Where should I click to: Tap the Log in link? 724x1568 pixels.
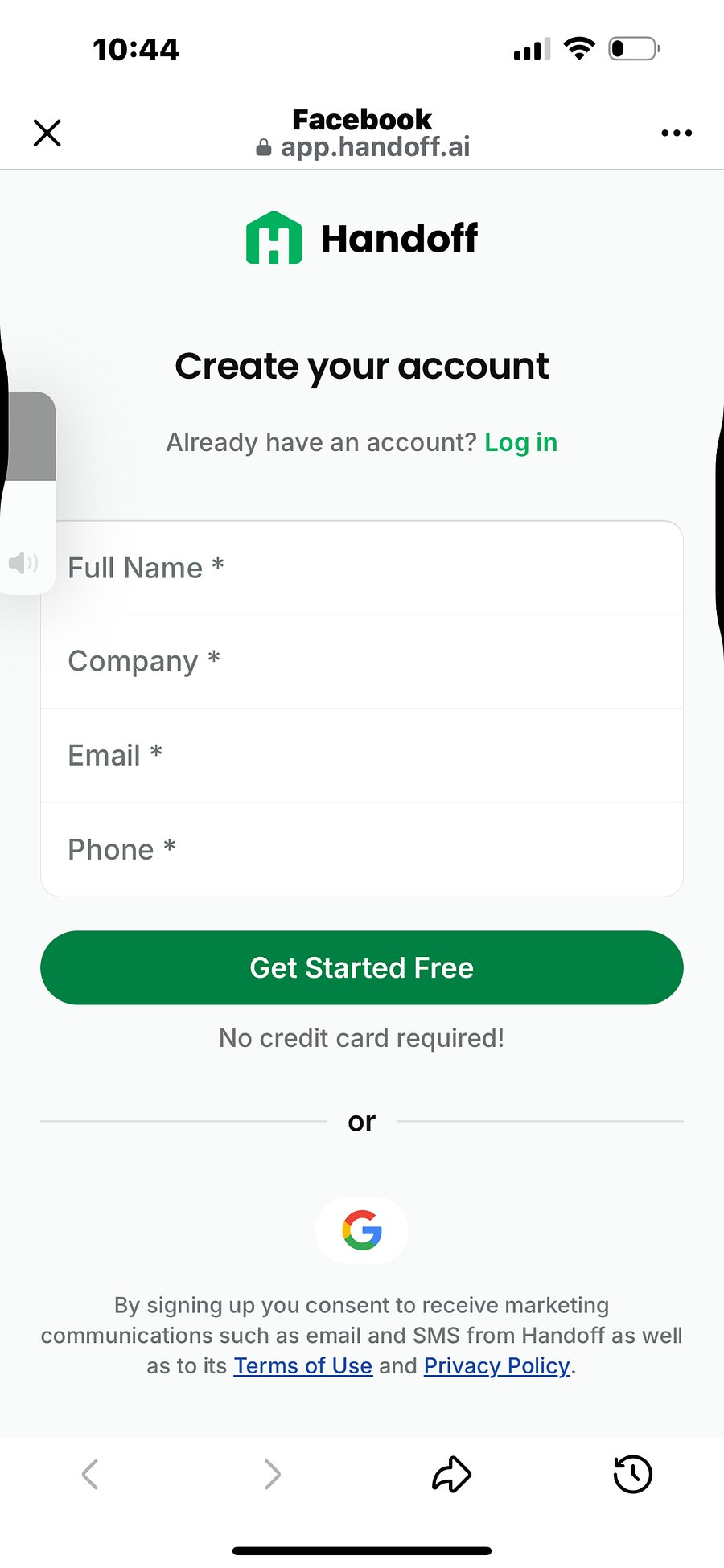coord(520,442)
